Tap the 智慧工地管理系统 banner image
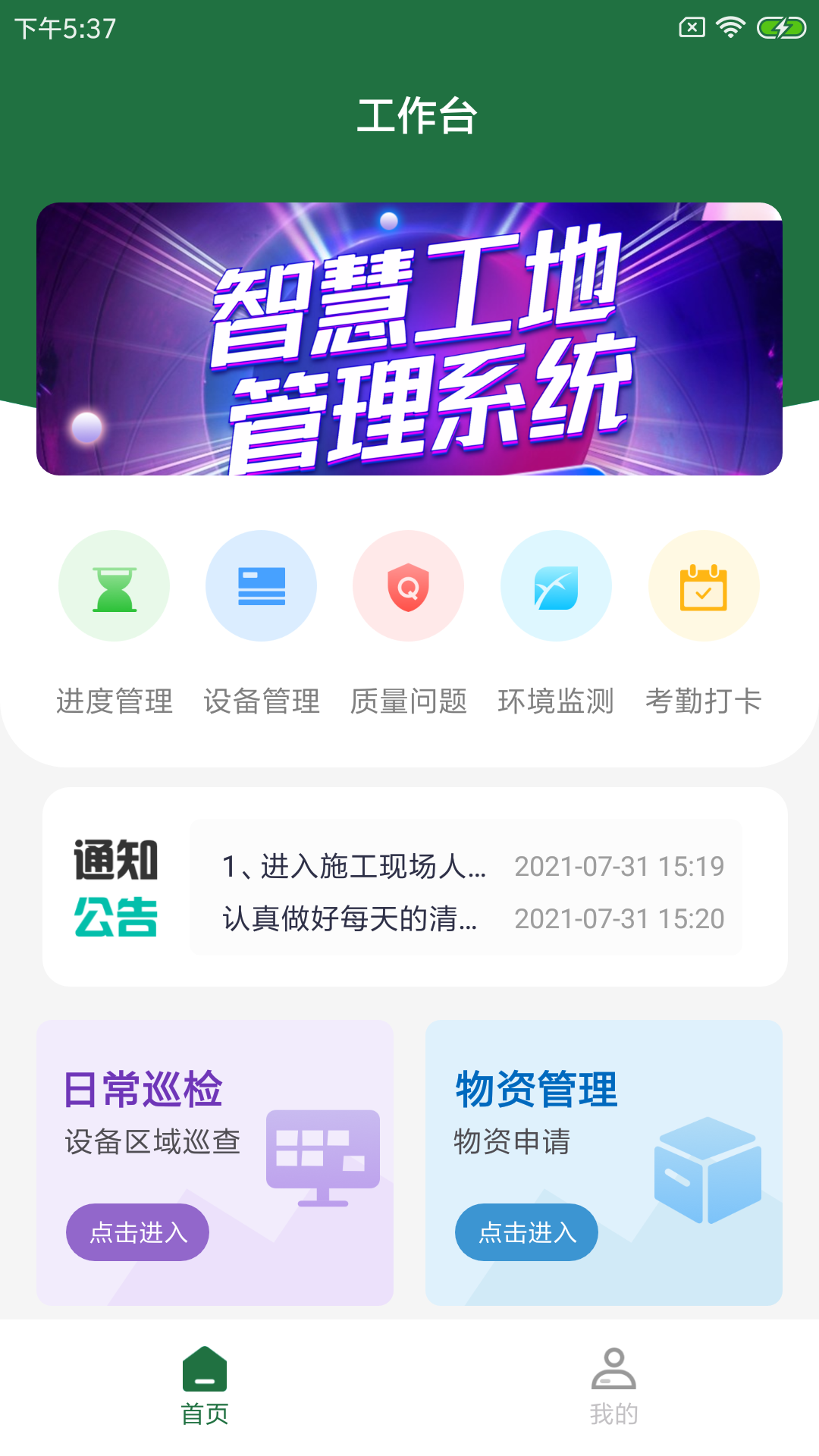The height and width of the screenshot is (1456, 819). 409,338
